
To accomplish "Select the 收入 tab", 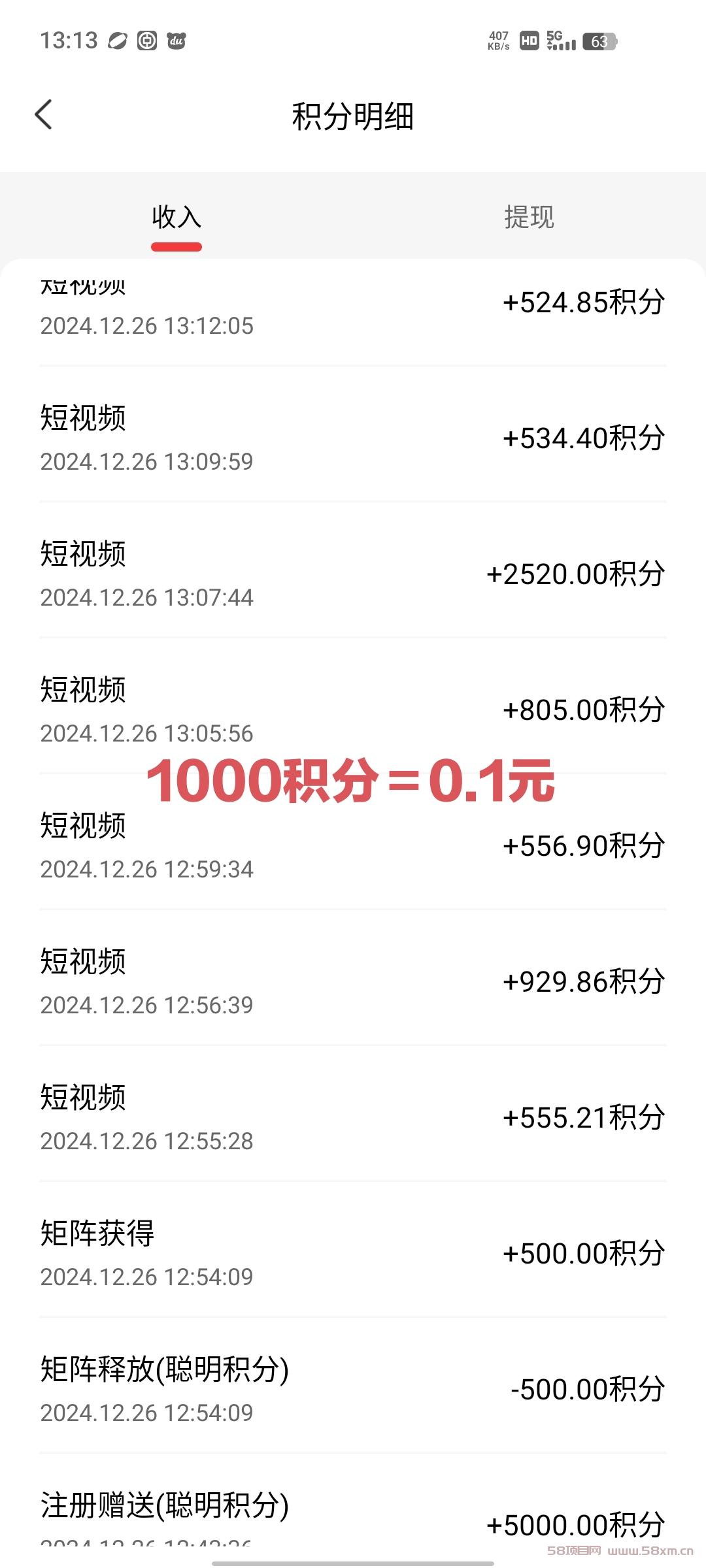I will (x=176, y=217).
